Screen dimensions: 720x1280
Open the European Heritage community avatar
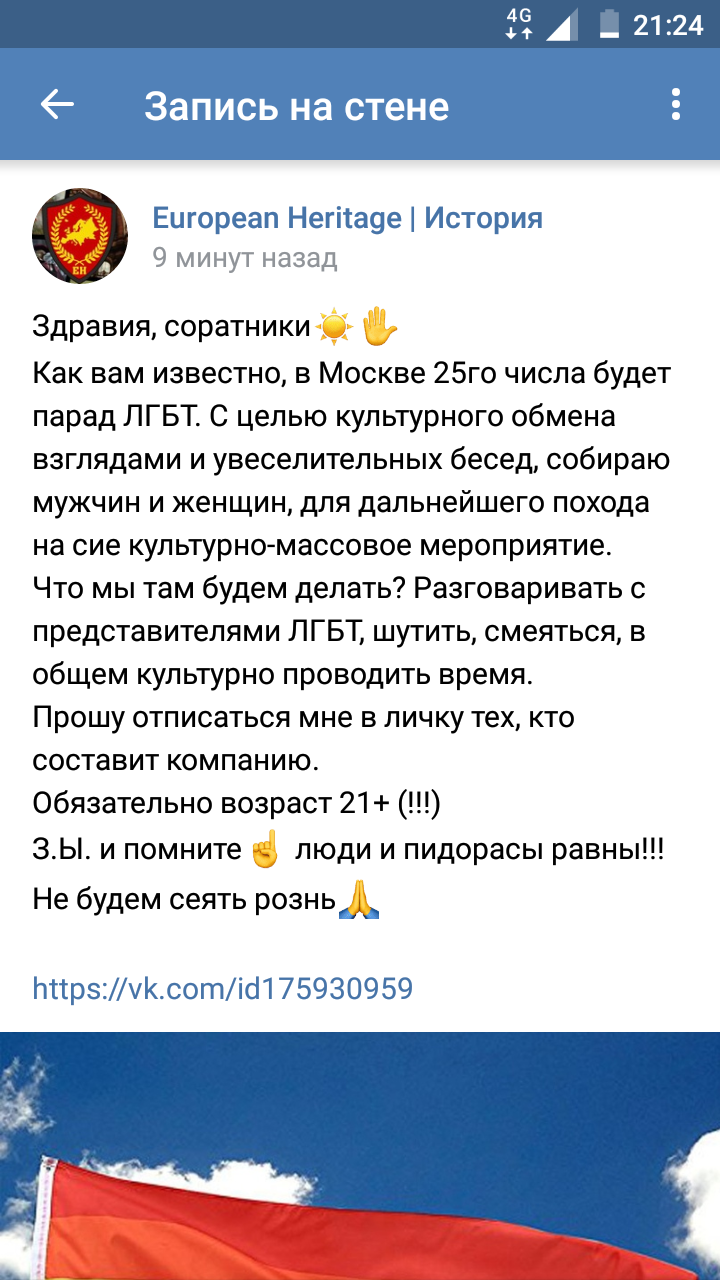[x=80, y=236]
